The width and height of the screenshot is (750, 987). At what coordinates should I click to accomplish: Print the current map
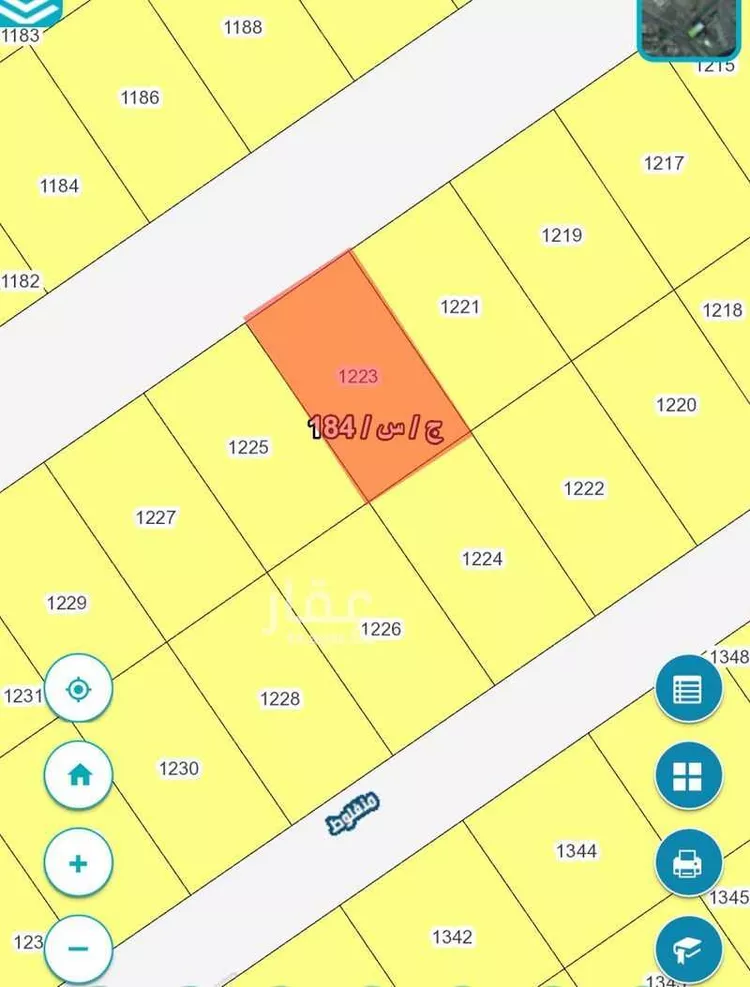point(688,862)
